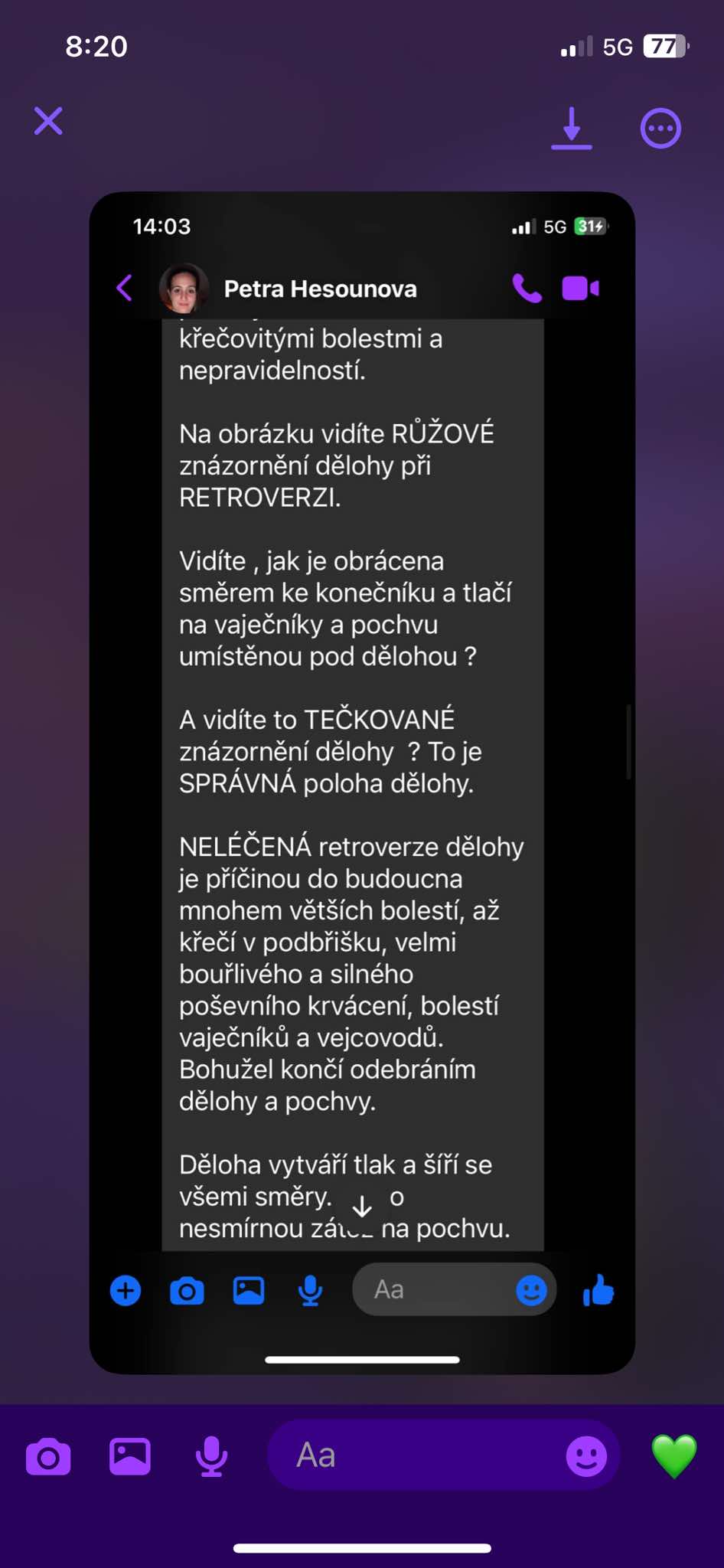Open the photo gallery picker

pyautogui.click(x=130, y=1455)
